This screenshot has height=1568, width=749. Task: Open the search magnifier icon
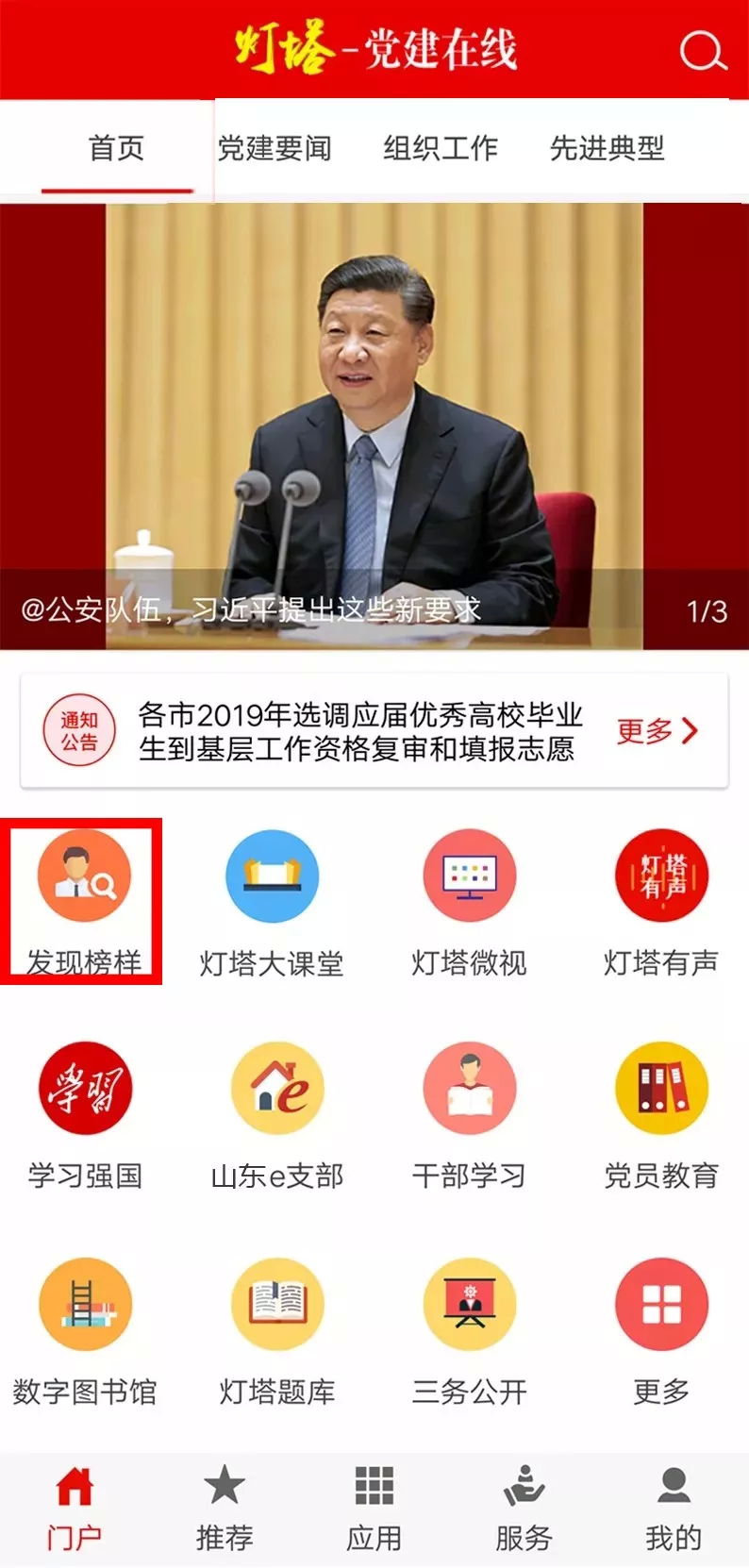coord(703,52)
